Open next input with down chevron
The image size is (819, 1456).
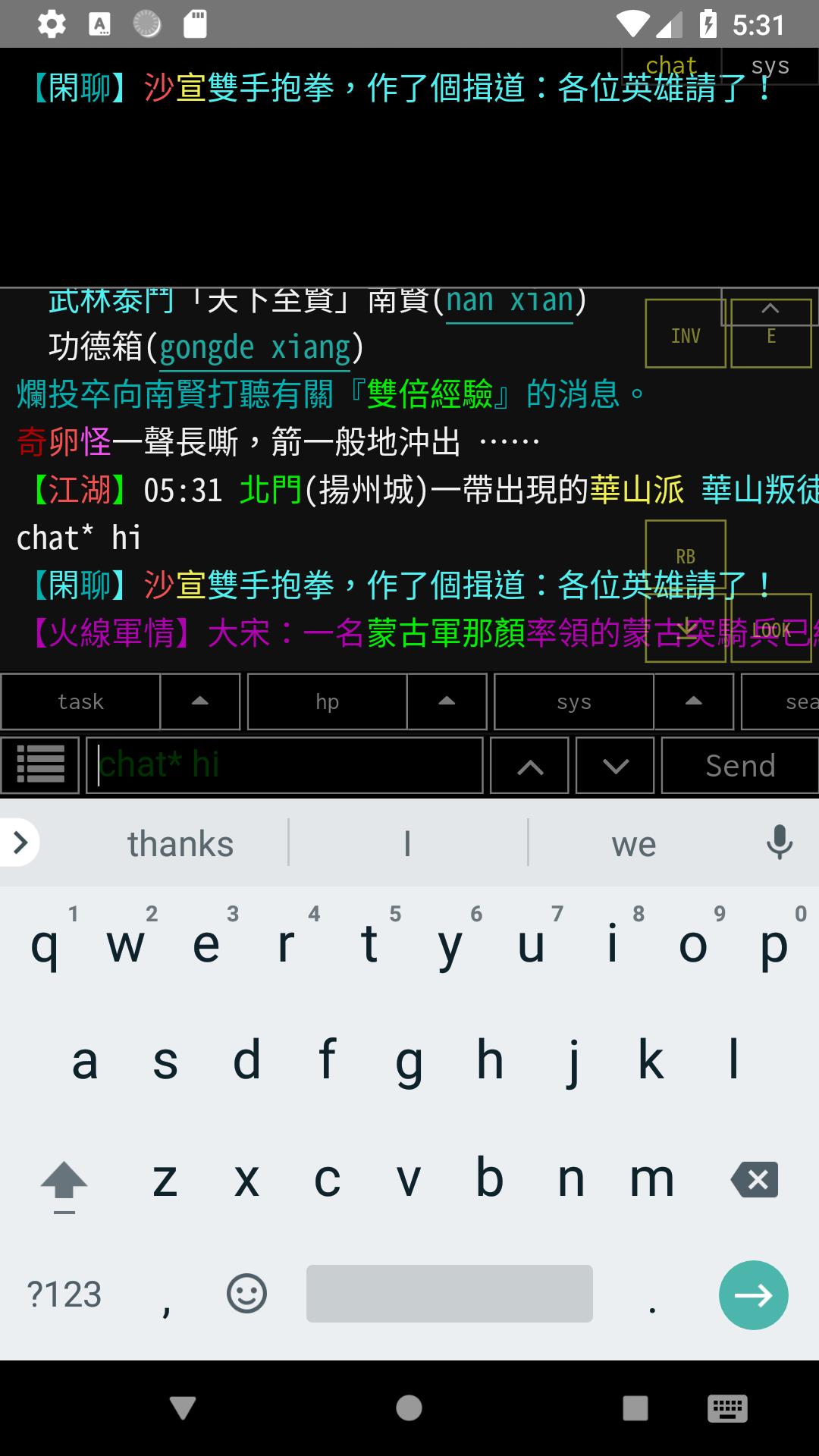[x=614, y=764]
